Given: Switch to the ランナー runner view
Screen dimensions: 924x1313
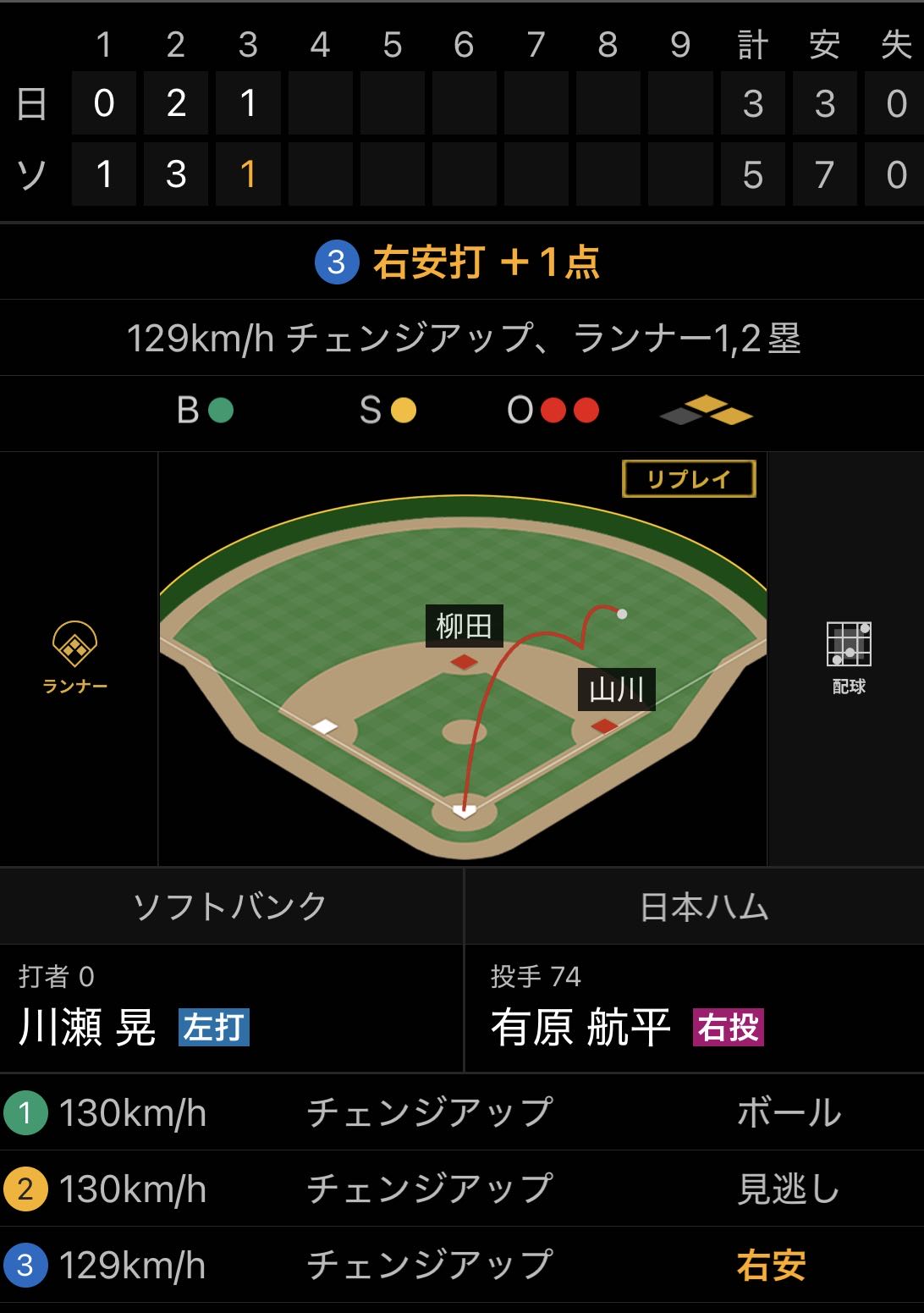Looking at the screenshot, I should (x=75, y=657).
